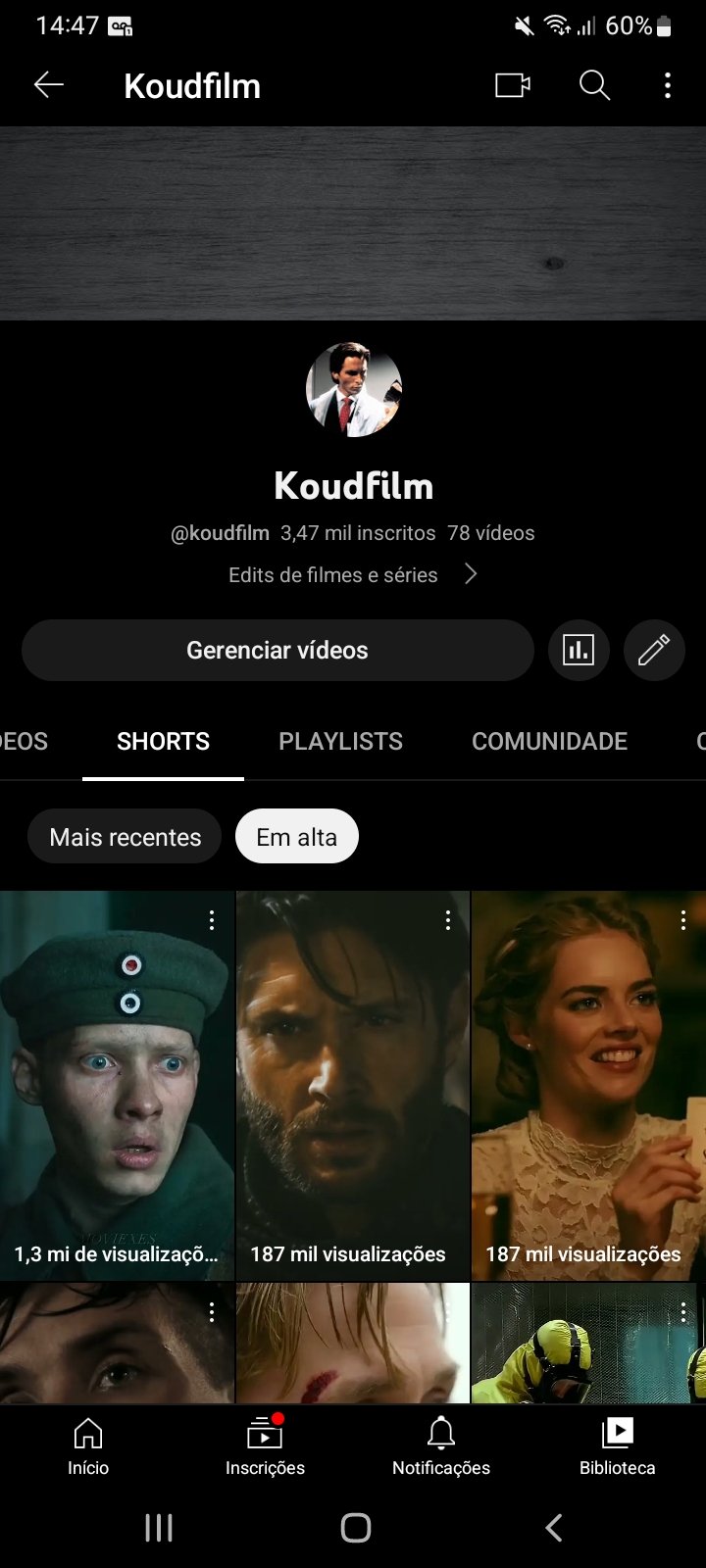Open the top-right overflow menu
This screenshot has height=1568, width=706.
668,85
